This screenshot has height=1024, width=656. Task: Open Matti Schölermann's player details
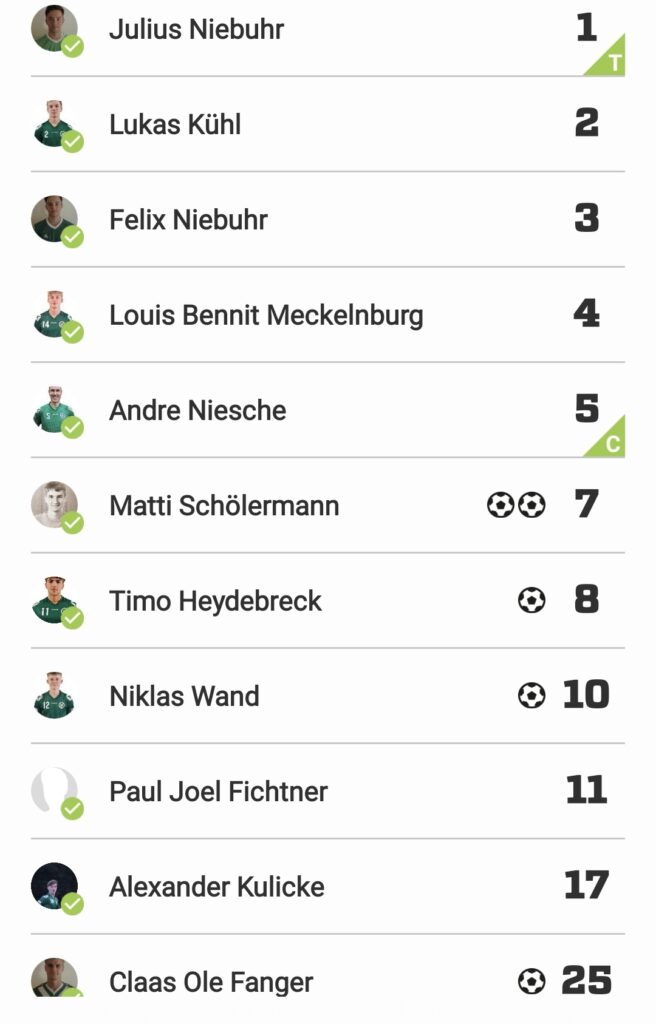tap(224, 506)
